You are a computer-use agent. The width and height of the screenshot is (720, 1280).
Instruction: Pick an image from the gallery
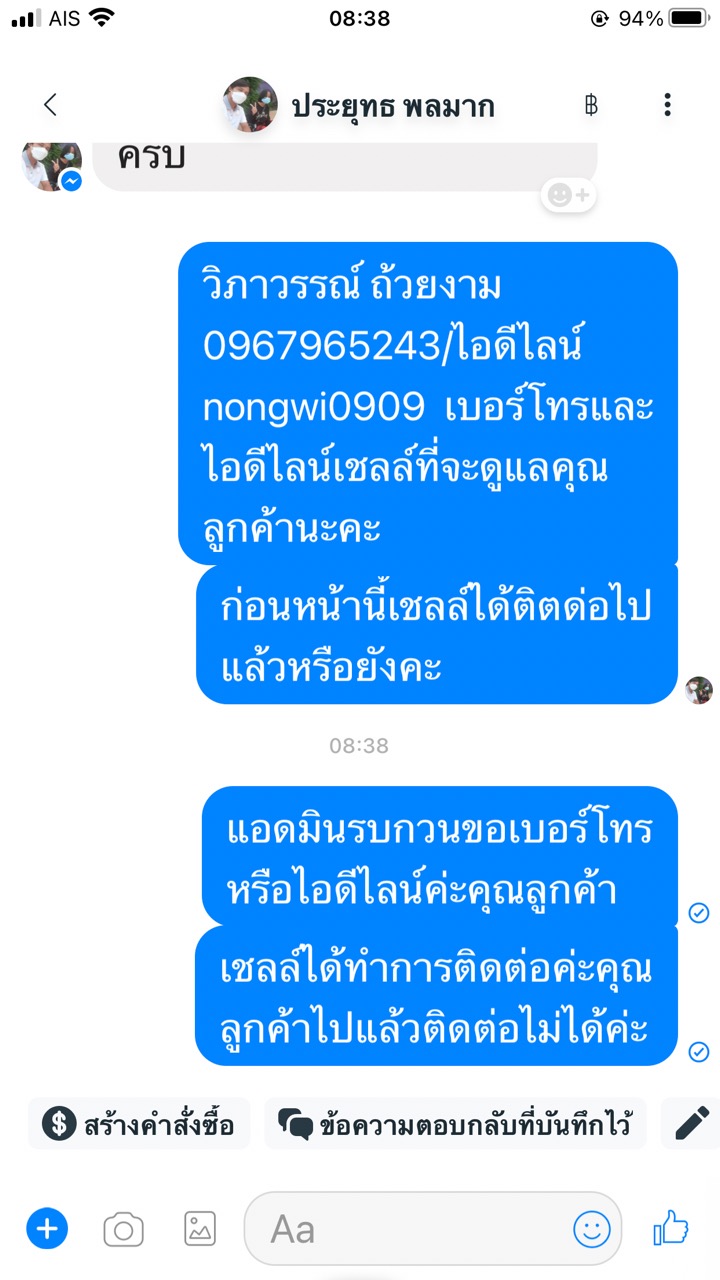pyautogui.click(x=200, y=1229)
